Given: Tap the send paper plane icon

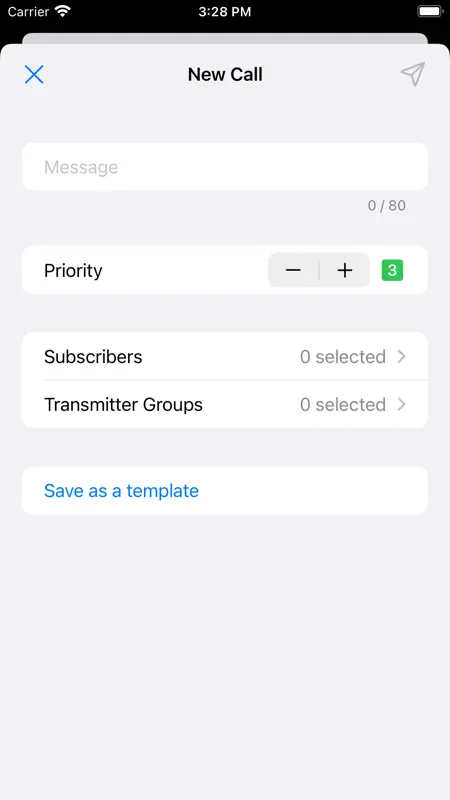Looking at the screenshot, I should tap(412, 74).
